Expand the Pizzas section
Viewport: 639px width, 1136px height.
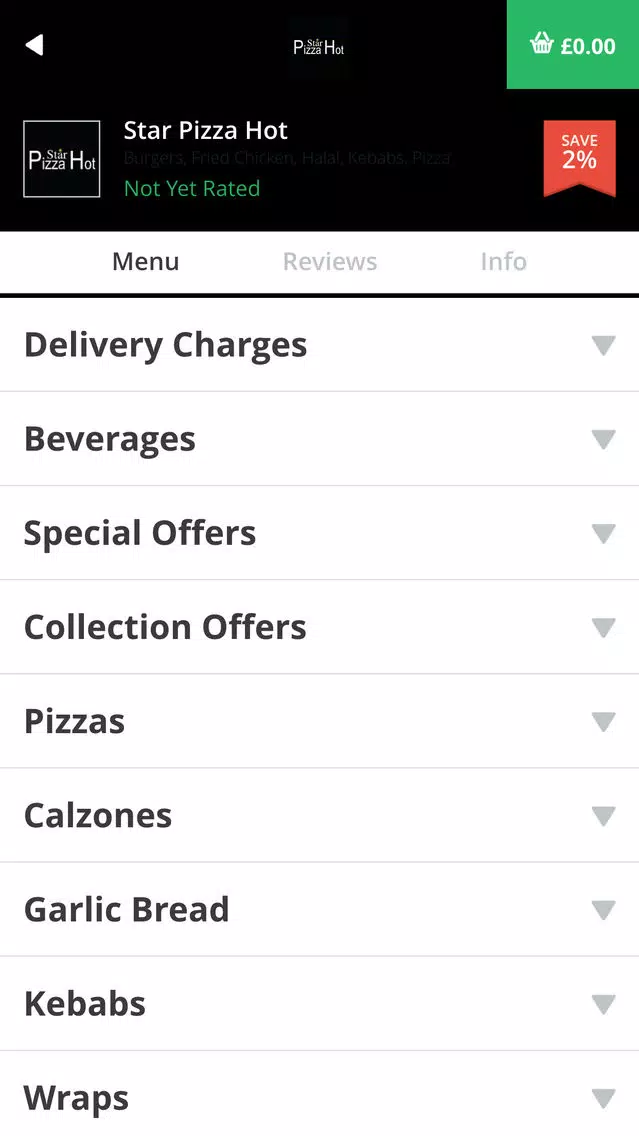[x=320, y=722]
